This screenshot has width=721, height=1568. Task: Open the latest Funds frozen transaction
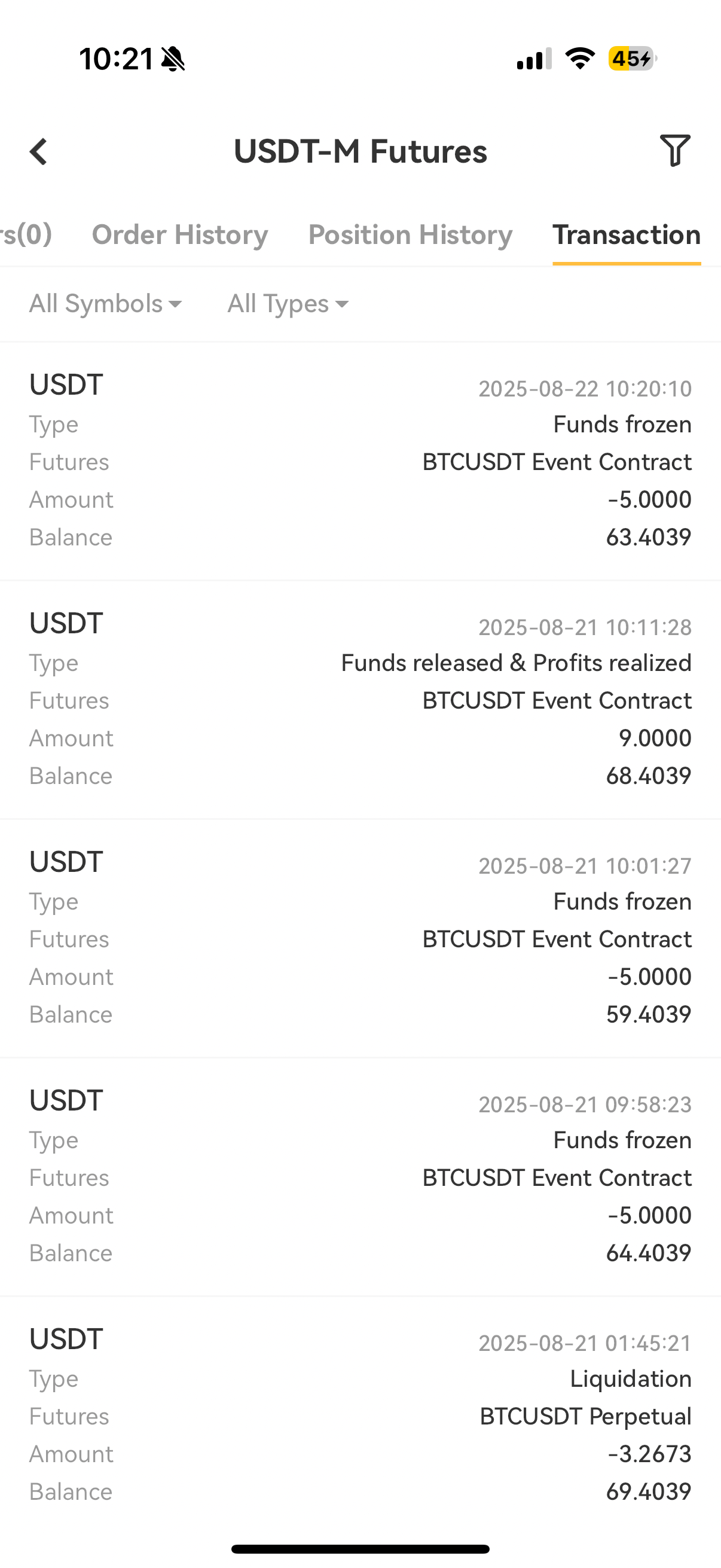click(x=360, y=463)
